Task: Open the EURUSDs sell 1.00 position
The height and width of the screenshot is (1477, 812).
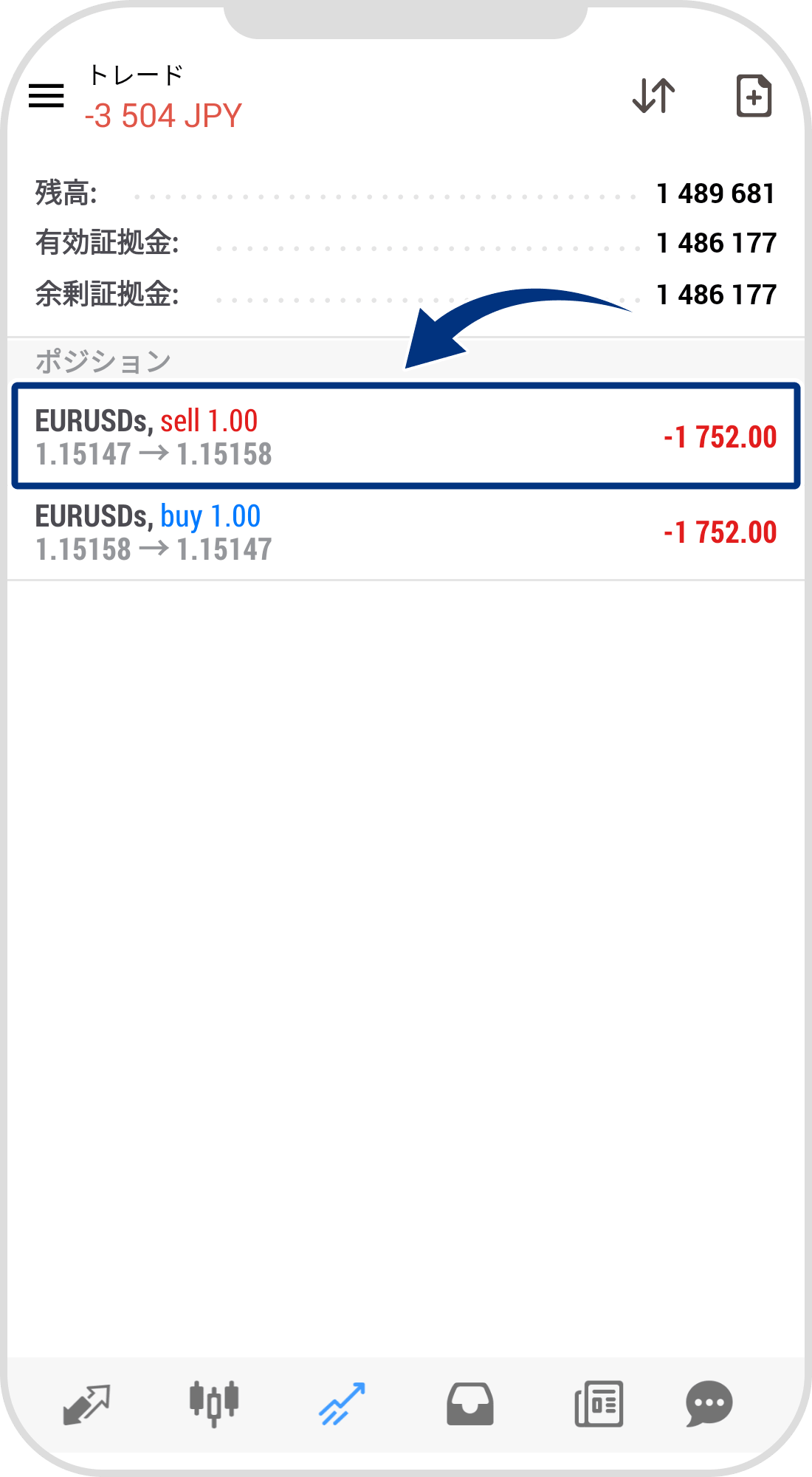Action: tap(406, 436)
